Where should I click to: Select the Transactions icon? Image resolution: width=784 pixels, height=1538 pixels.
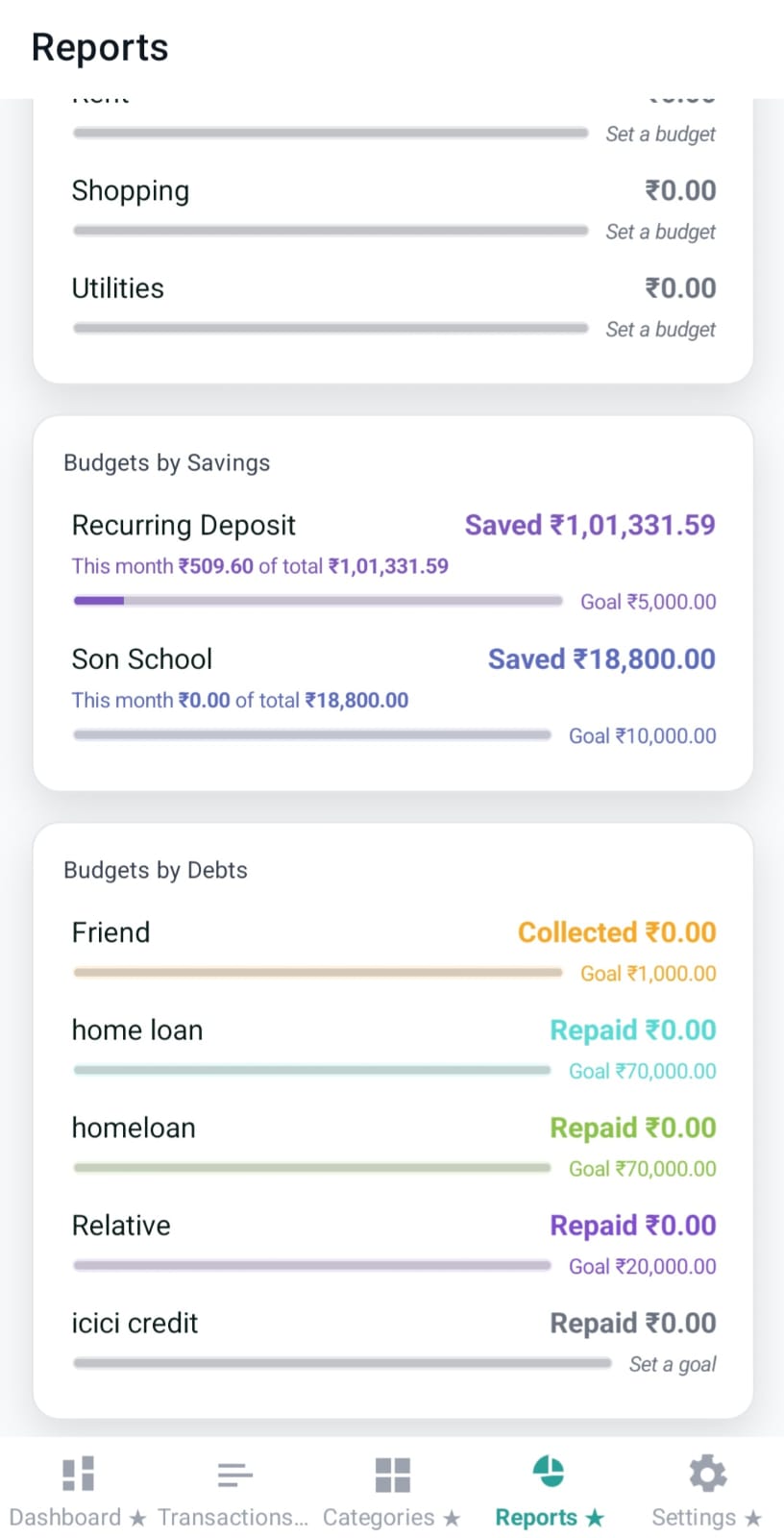234,1473
